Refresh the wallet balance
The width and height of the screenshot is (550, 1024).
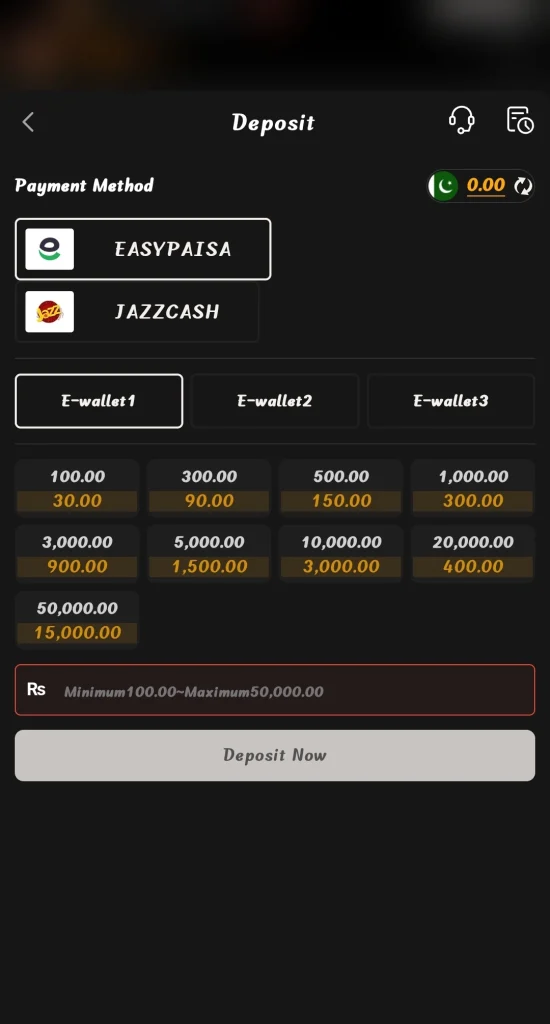523,186
